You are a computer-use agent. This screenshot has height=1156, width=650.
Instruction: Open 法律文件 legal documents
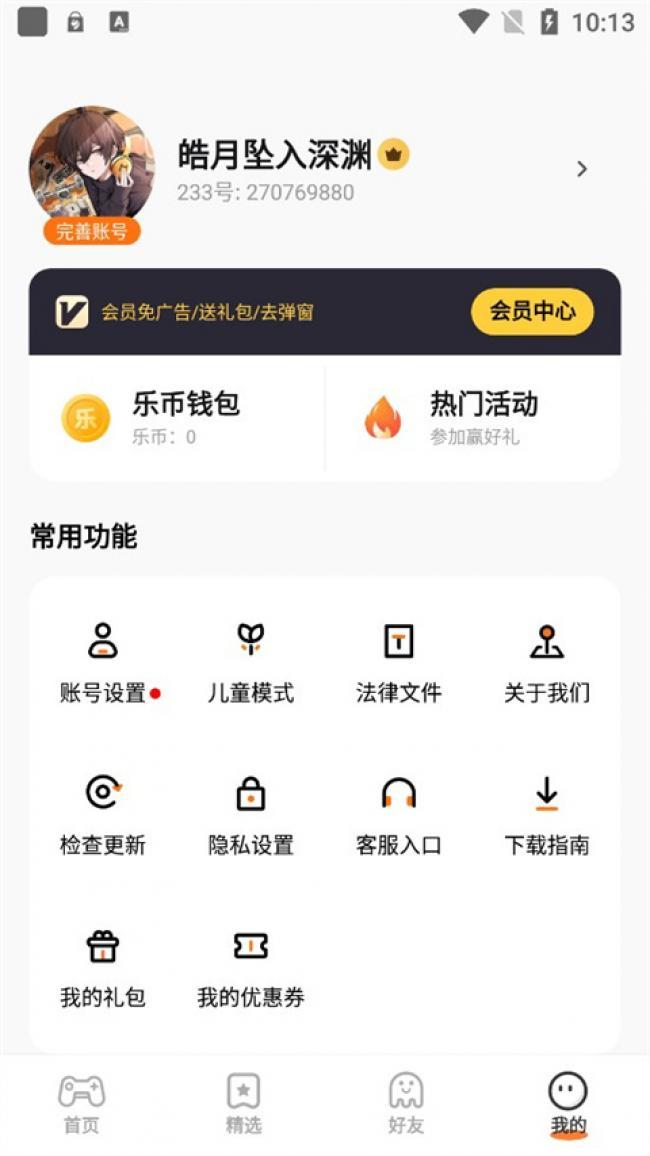click(x=398, y=662)
